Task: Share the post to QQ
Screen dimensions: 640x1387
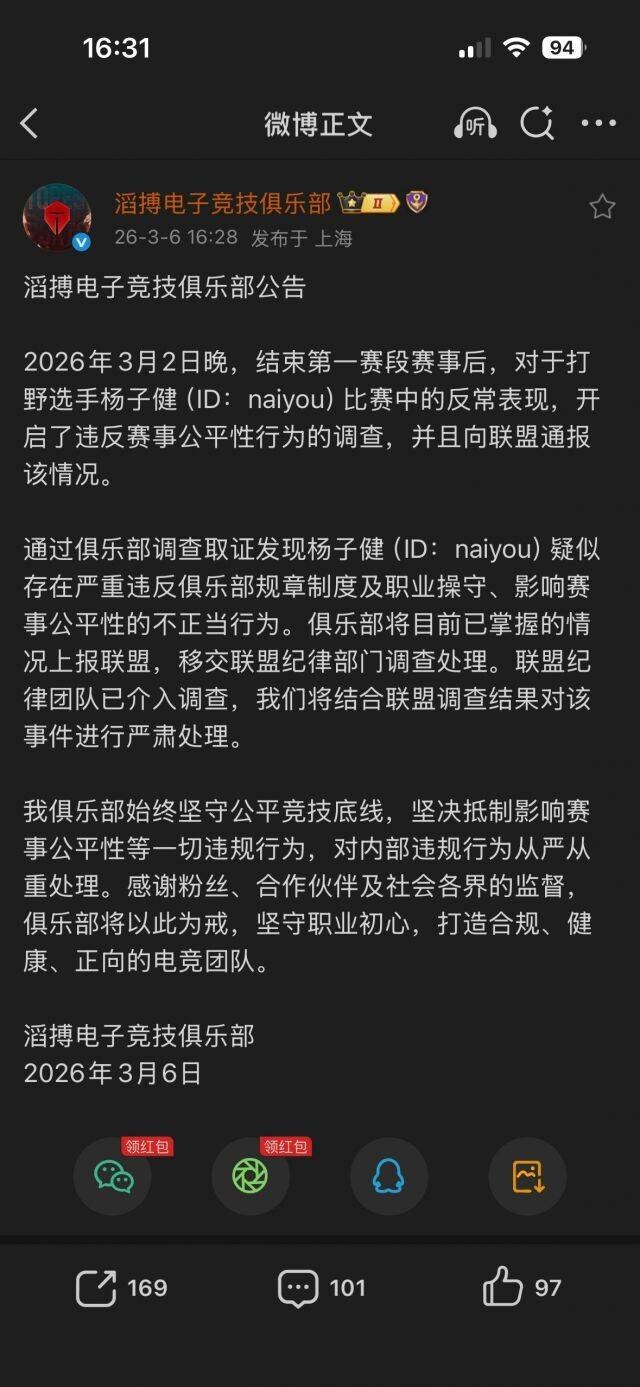Action: pos(388,1177)
